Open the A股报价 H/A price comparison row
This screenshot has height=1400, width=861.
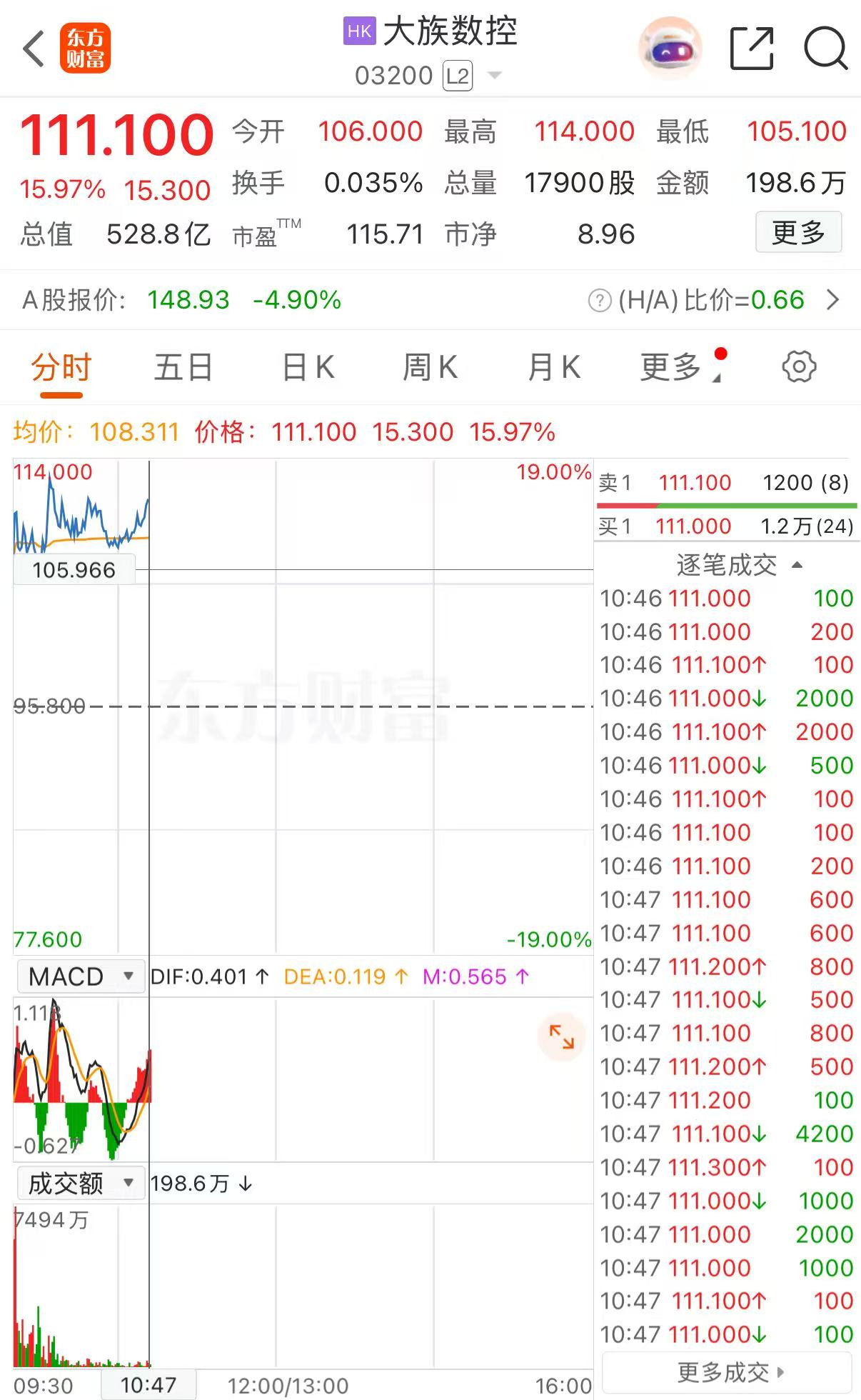point(430,300)
